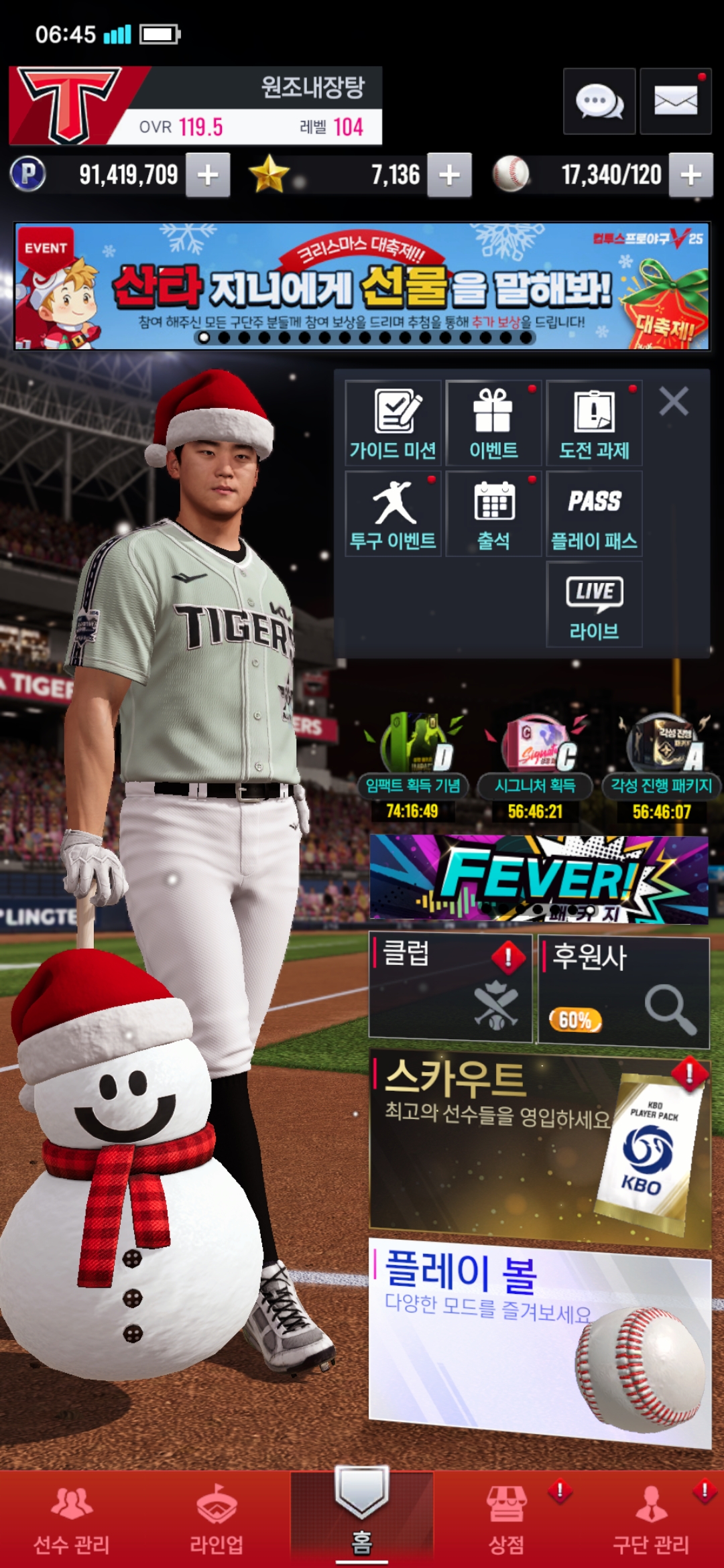The width and height of the screenshot is (724, 1568).
Task: Add more stars with the plus button
Action: (x=449, y=175)
